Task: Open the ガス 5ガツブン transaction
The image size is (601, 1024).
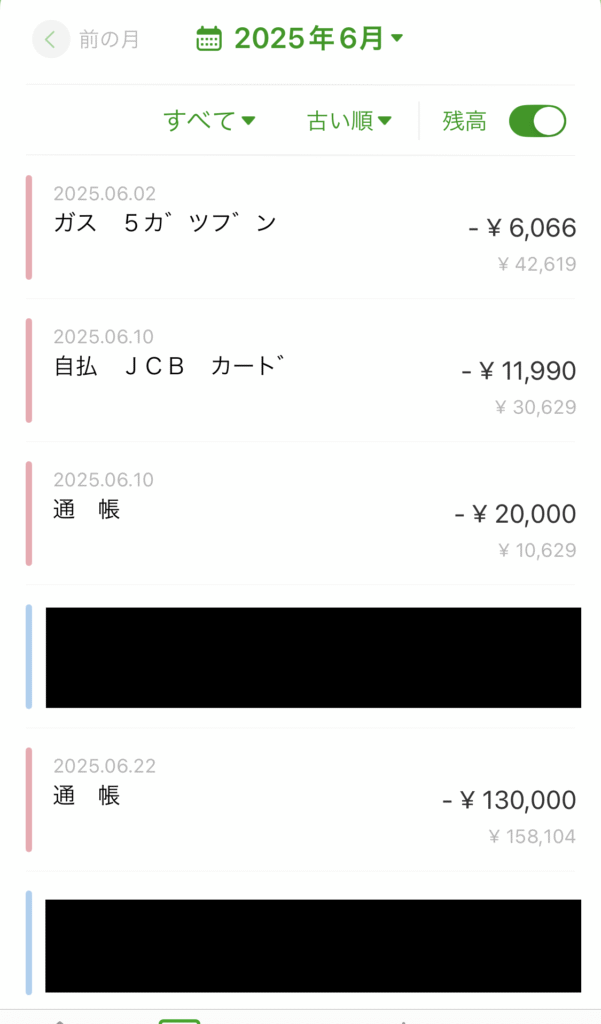Action: point(300,227)
